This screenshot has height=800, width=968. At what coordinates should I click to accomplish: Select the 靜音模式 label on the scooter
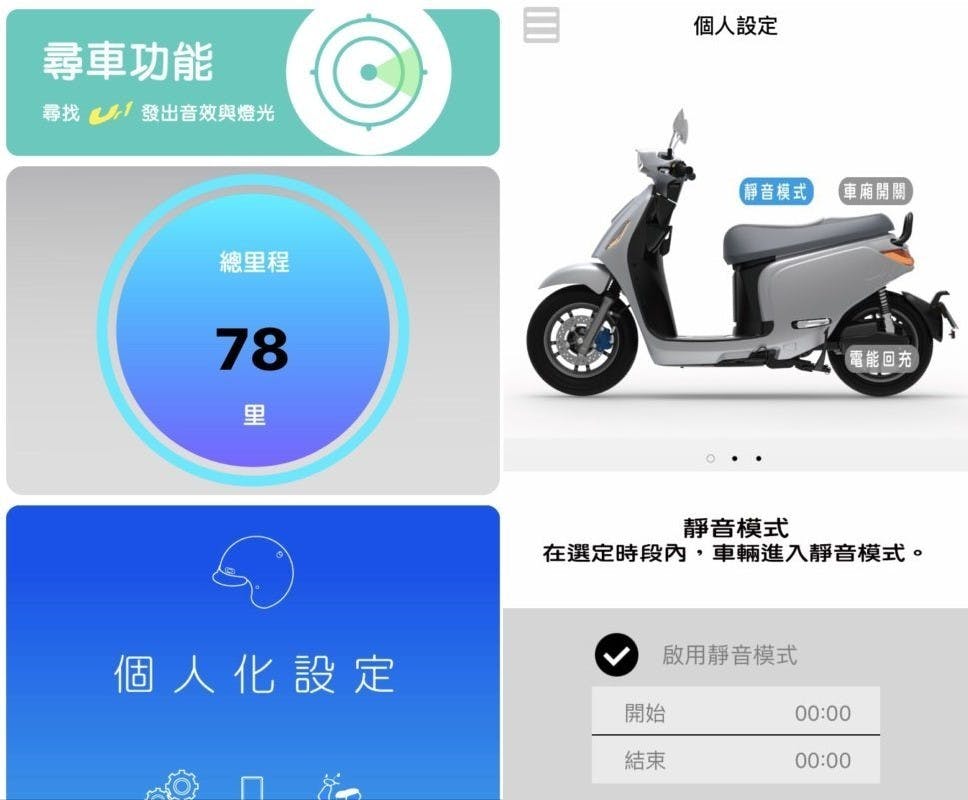tap(776, 192)
